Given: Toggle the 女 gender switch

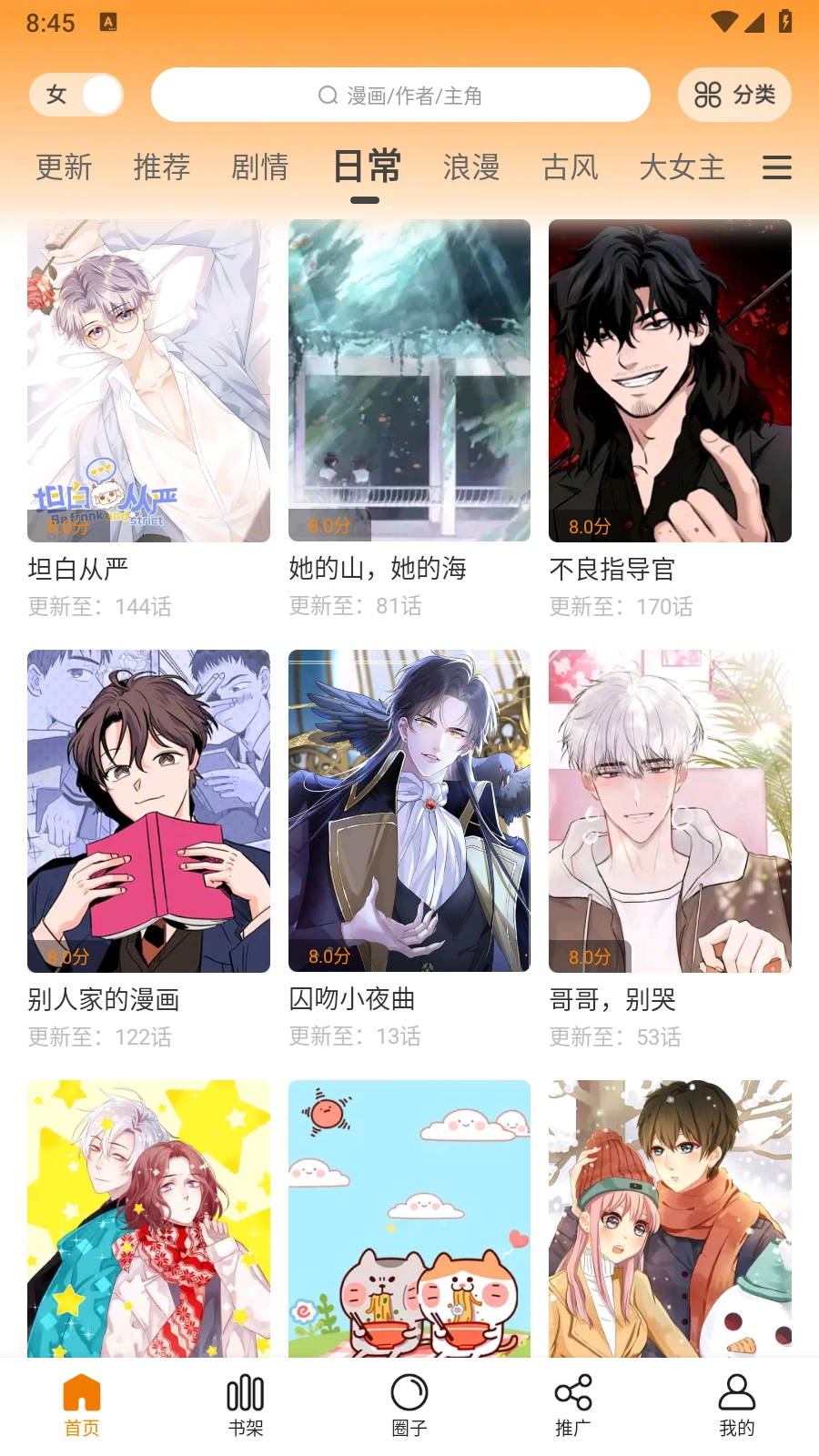Looking at the screenshot, I should (76, 95).
